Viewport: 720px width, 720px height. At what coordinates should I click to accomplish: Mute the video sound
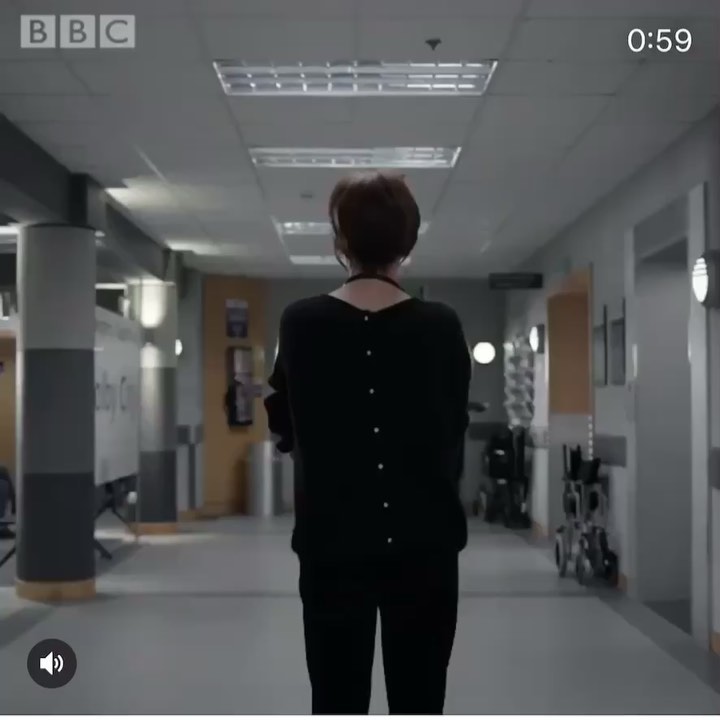(x=52, y=663)
